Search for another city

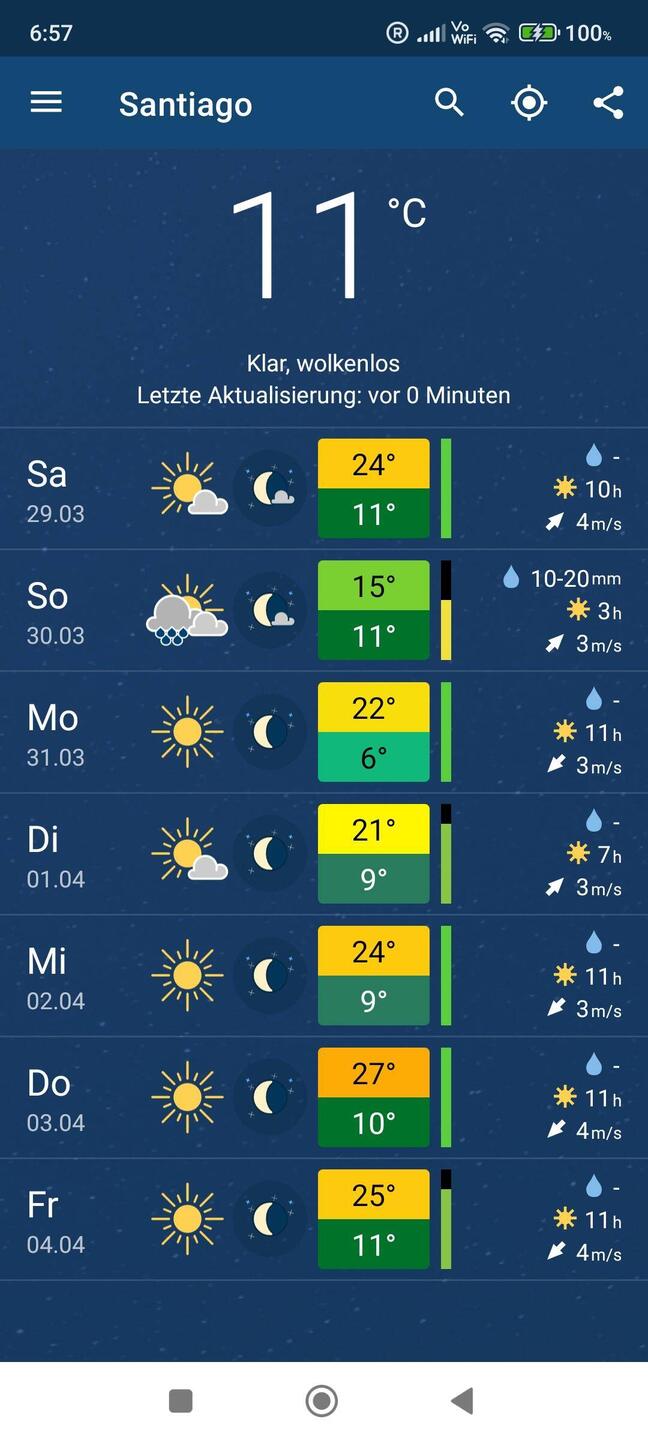tap(449, 103)
